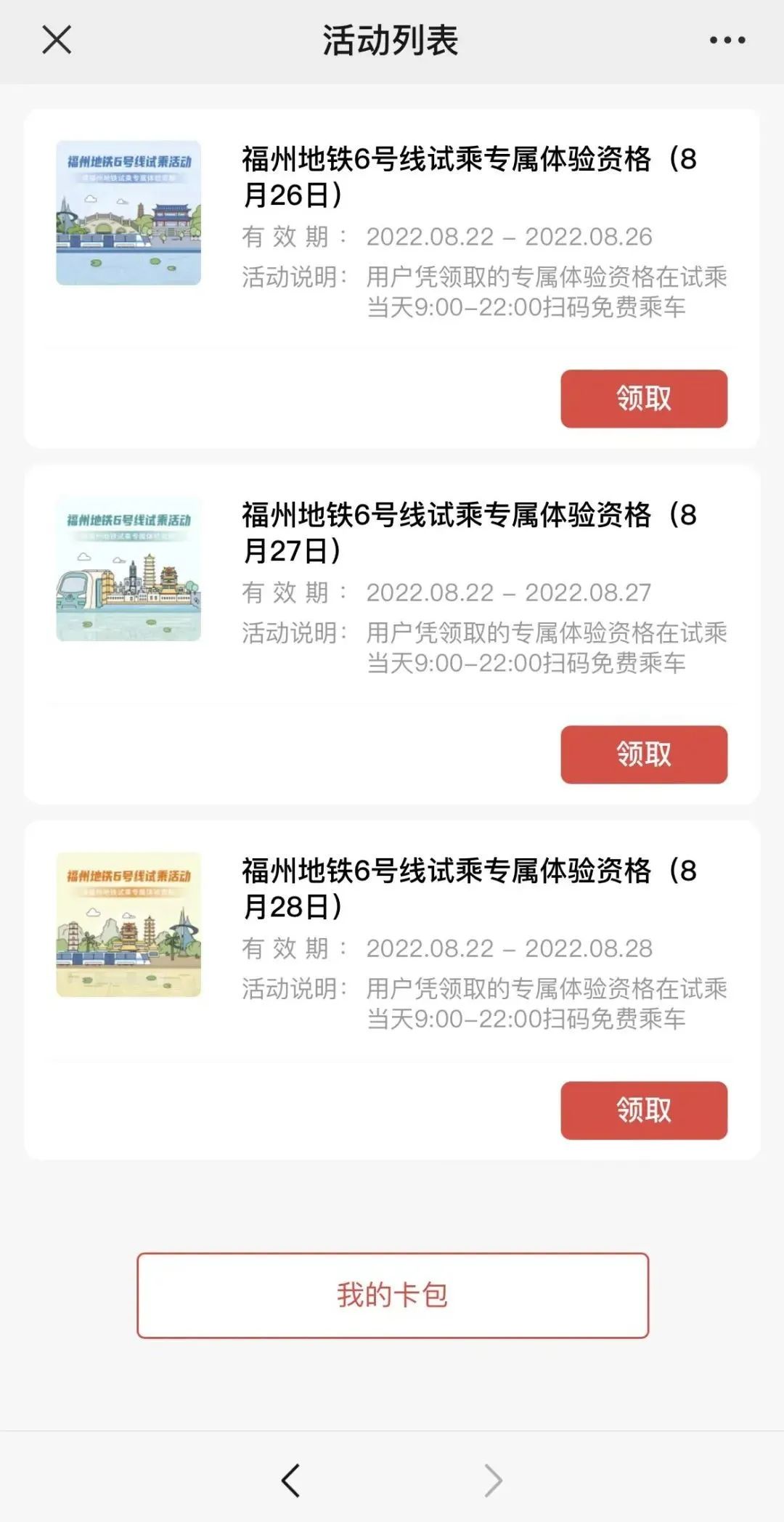The image size is (784, 1522).
Task: Claim the 8月27日 pass via 领取 button
Action: click(643, 755)
